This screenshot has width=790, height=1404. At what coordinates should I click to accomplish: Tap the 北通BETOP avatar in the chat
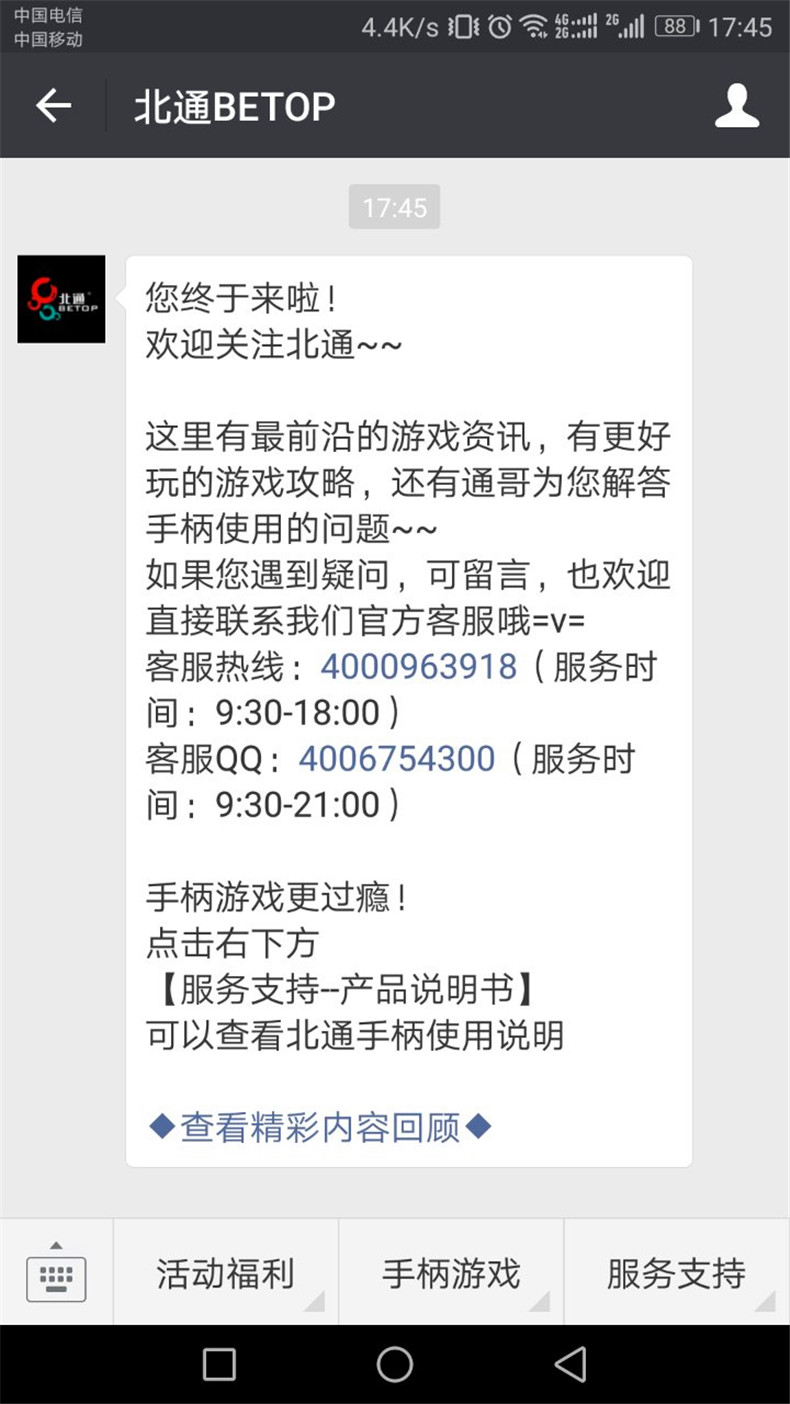(x=61, y=299)
